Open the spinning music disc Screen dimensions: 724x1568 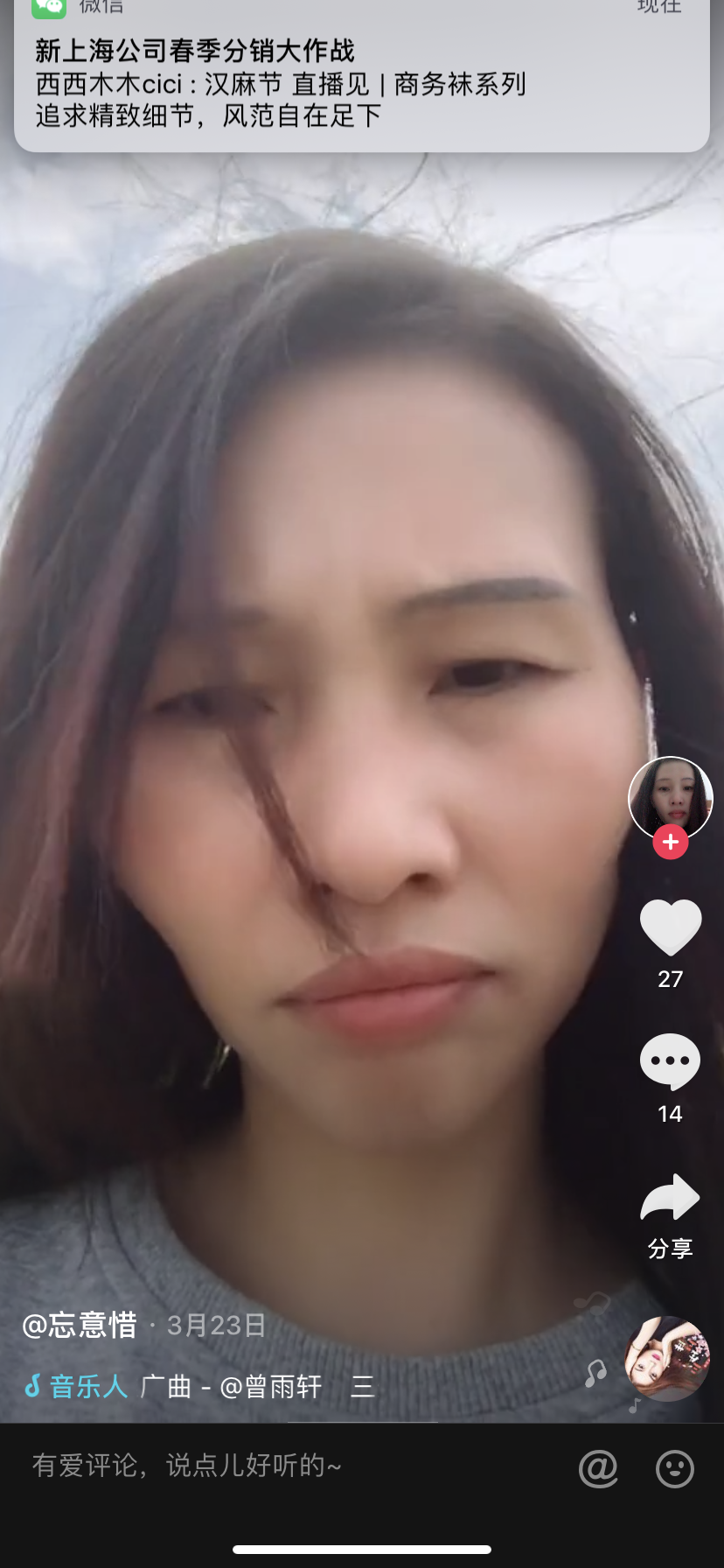pos(667,1359)
